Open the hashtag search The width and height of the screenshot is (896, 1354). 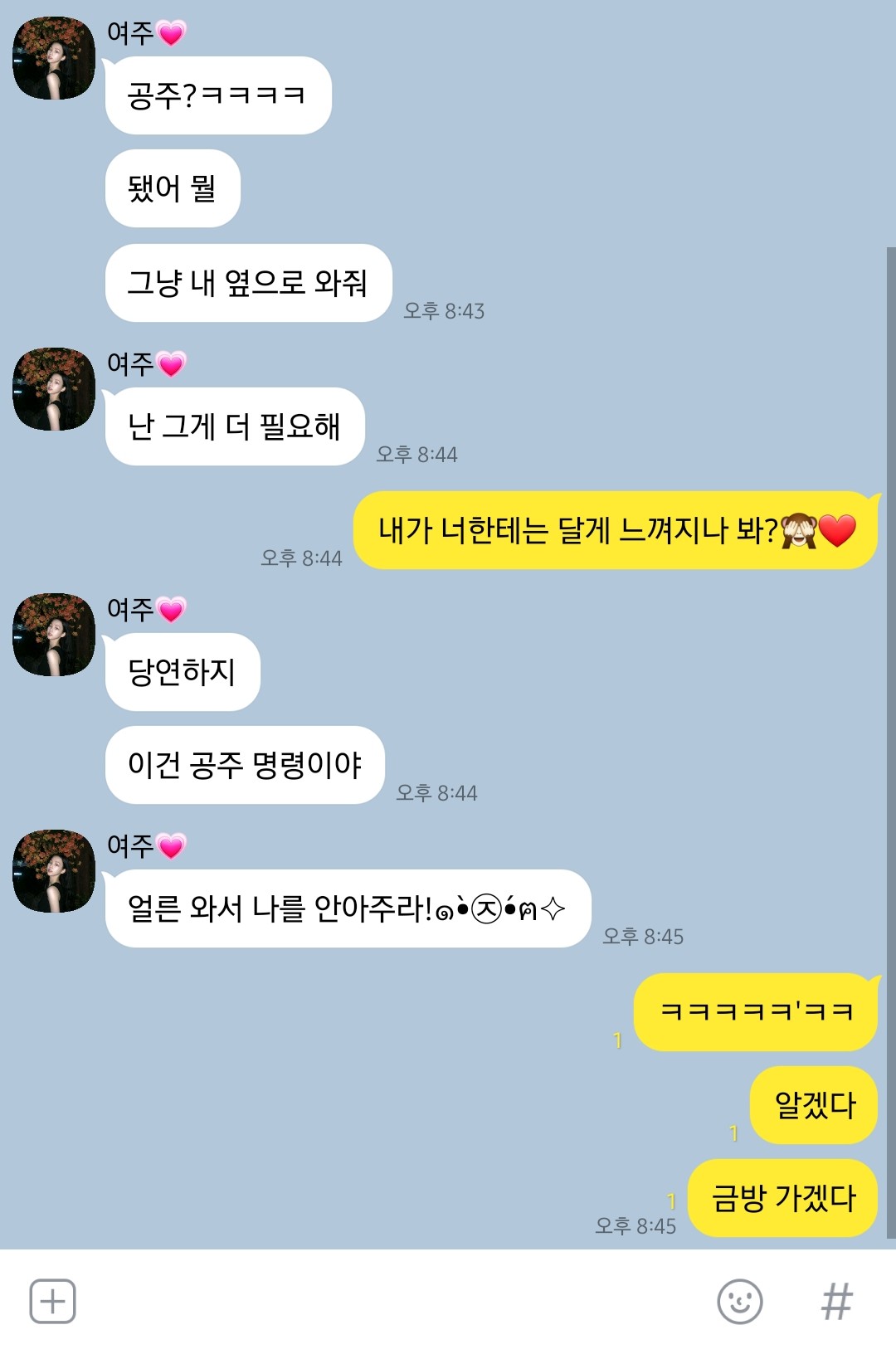(836, 1301)
